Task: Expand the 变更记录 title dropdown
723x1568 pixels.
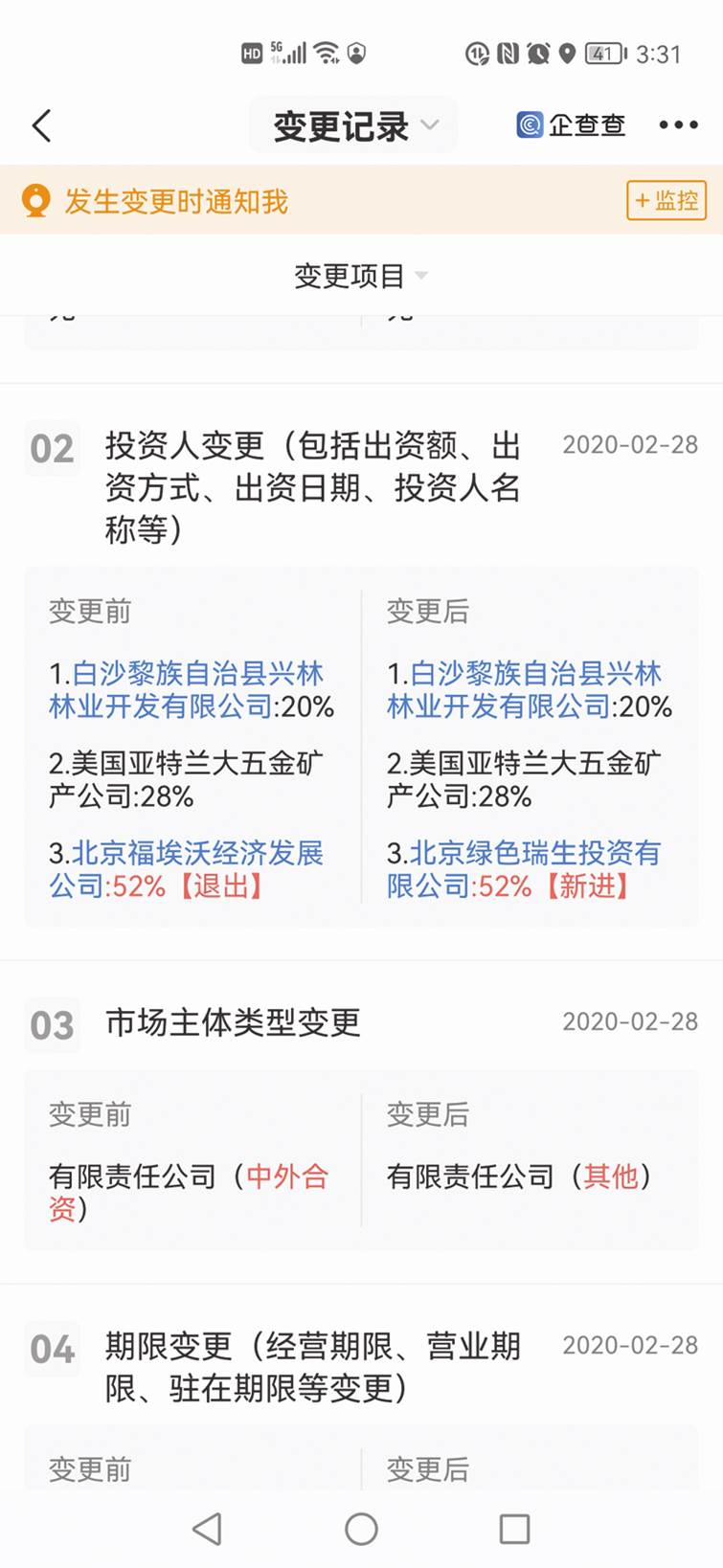Action: click(x=353, y=126)
